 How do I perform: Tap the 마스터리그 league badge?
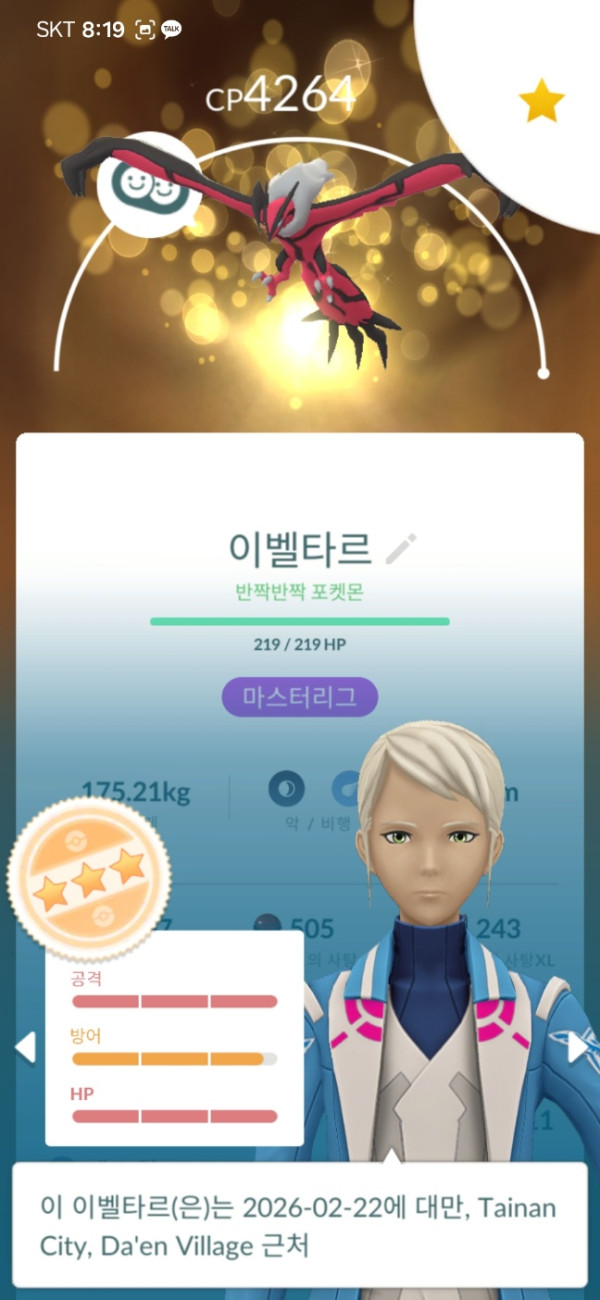tap(300, 697)
